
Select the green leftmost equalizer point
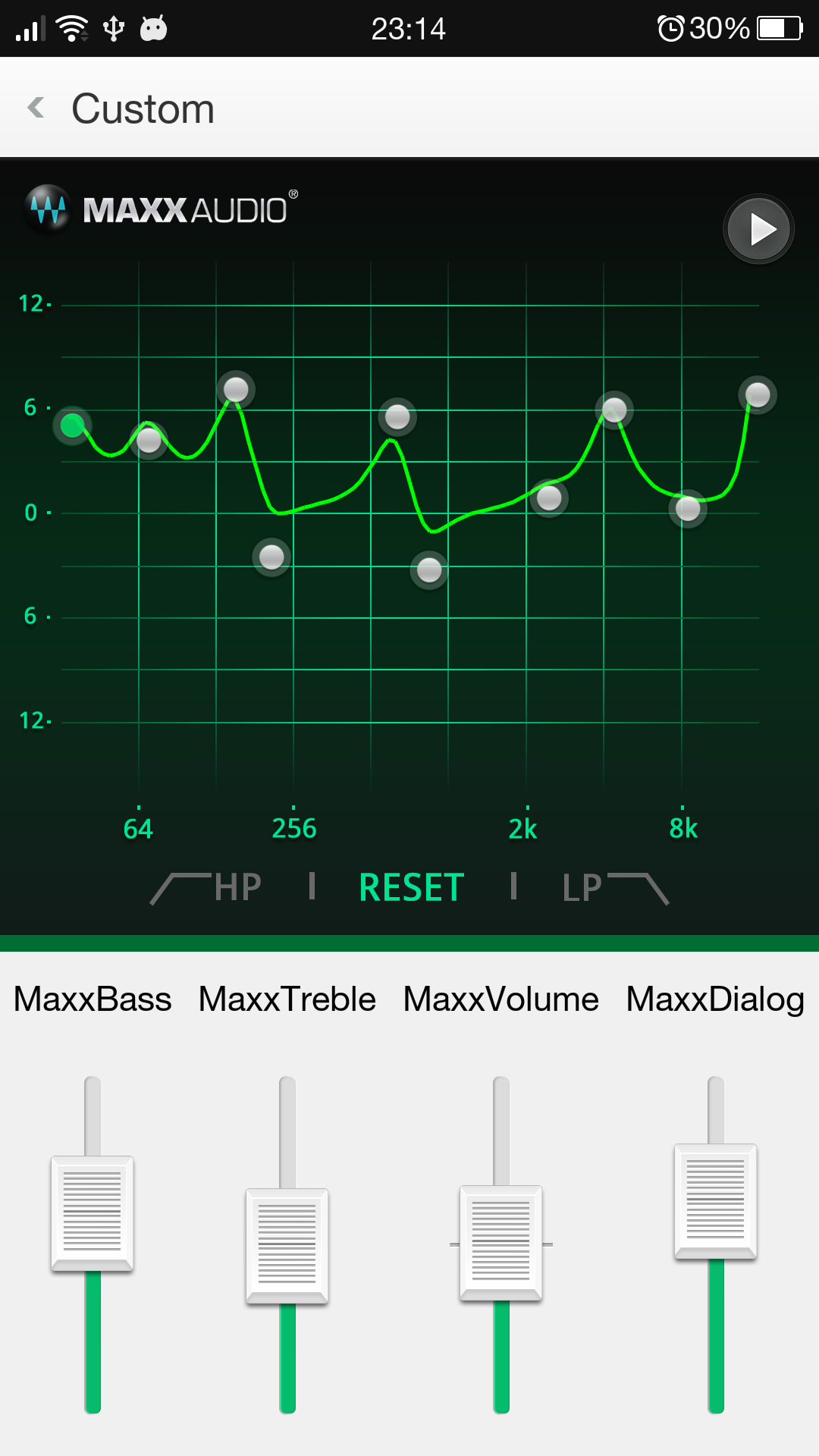pos(72,425)
